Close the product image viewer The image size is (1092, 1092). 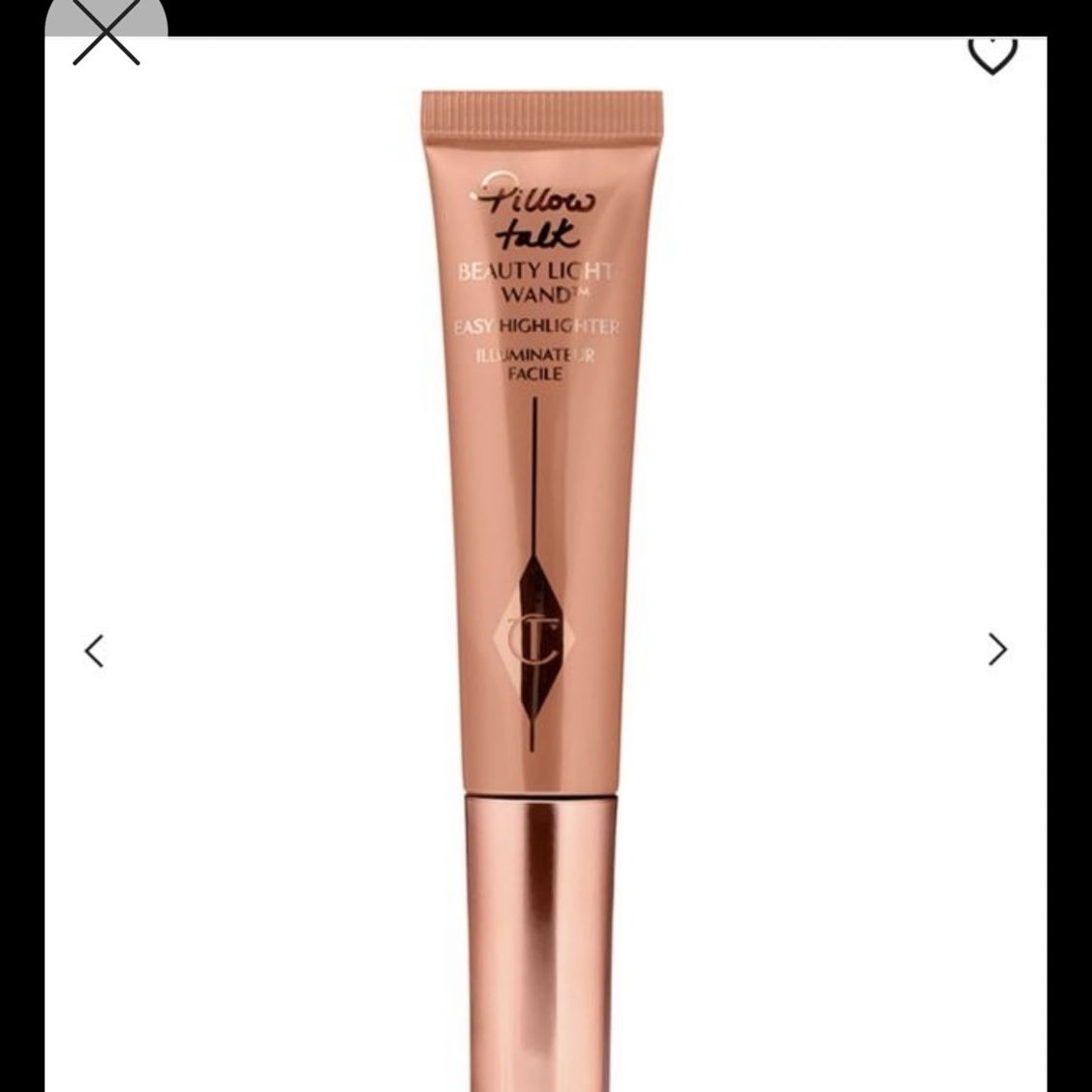[106, 34]
